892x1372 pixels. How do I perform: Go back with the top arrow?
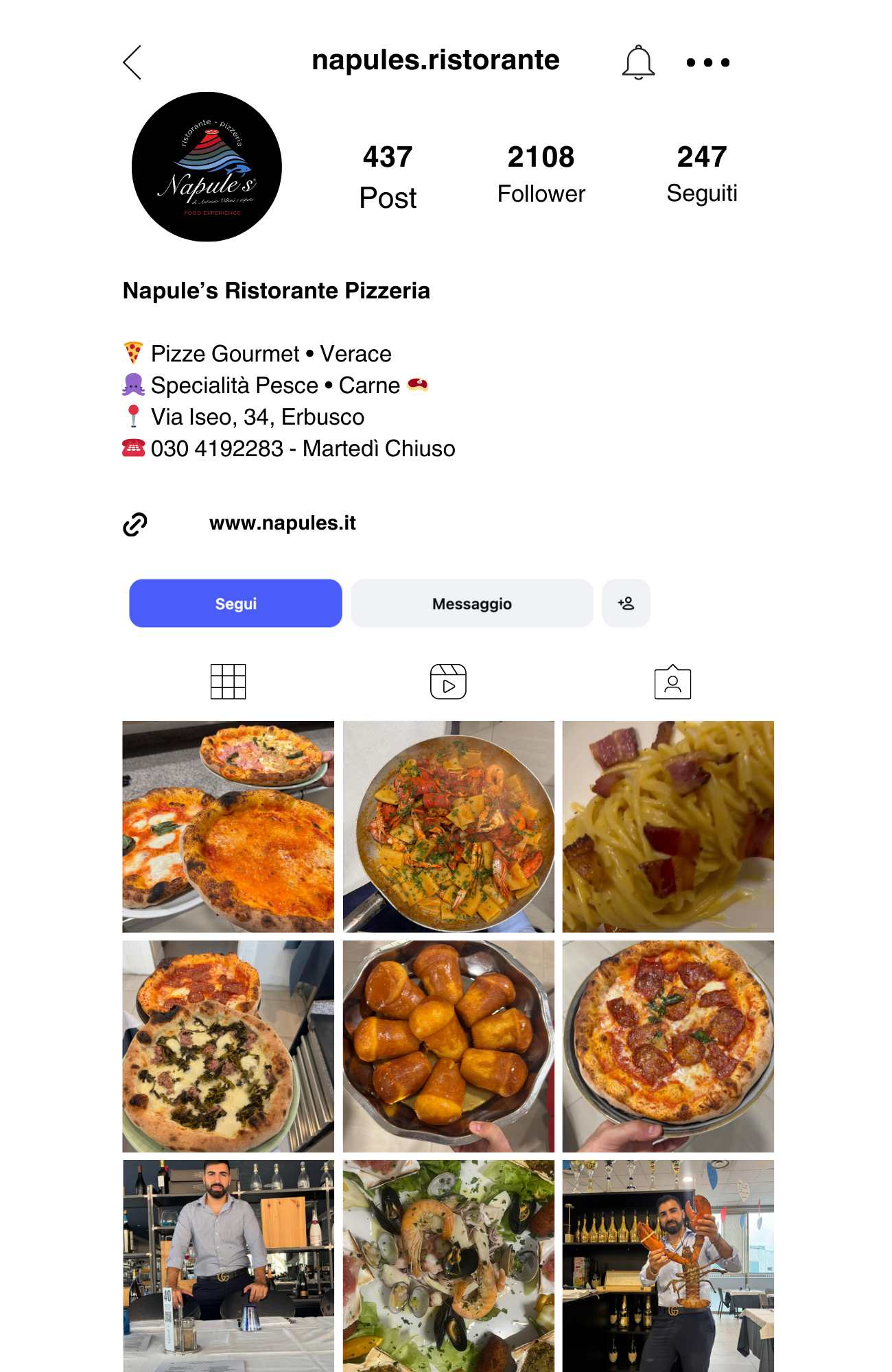tap(132, 62)
